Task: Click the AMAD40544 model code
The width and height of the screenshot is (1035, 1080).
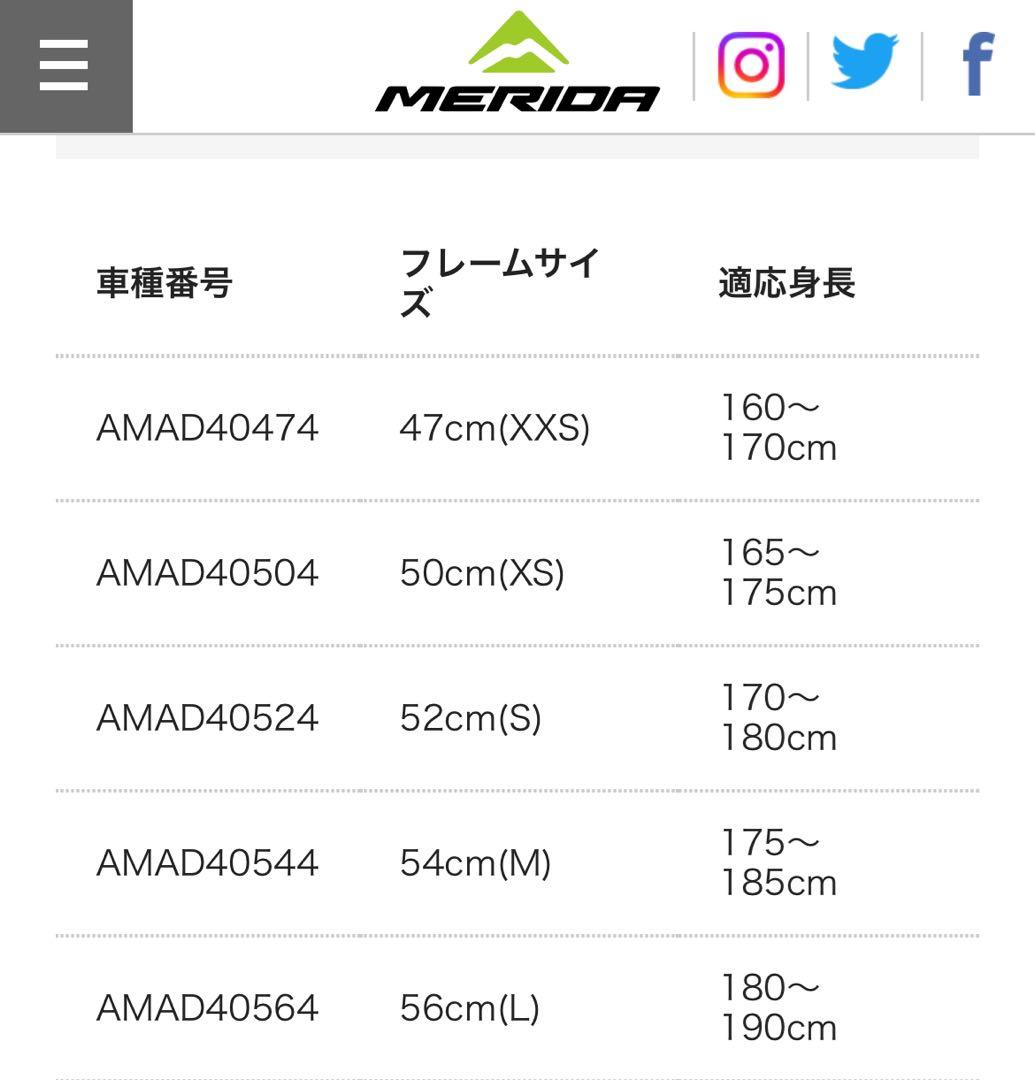Action: pos(205,861)
